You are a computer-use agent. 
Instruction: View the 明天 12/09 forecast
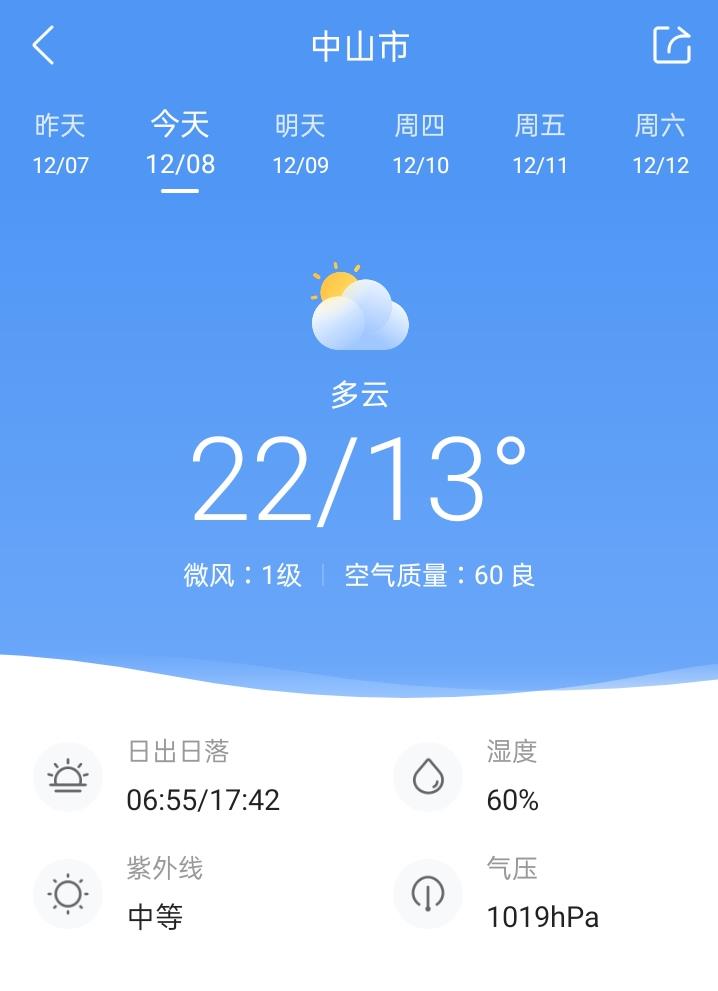[300, 144]
